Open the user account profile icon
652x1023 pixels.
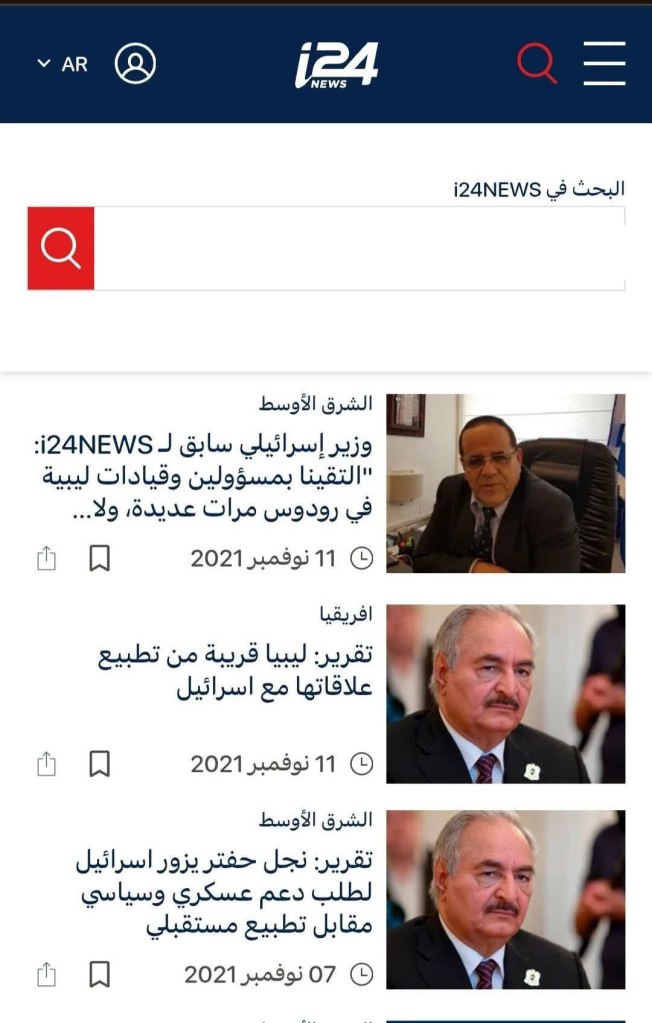(135, 63)
